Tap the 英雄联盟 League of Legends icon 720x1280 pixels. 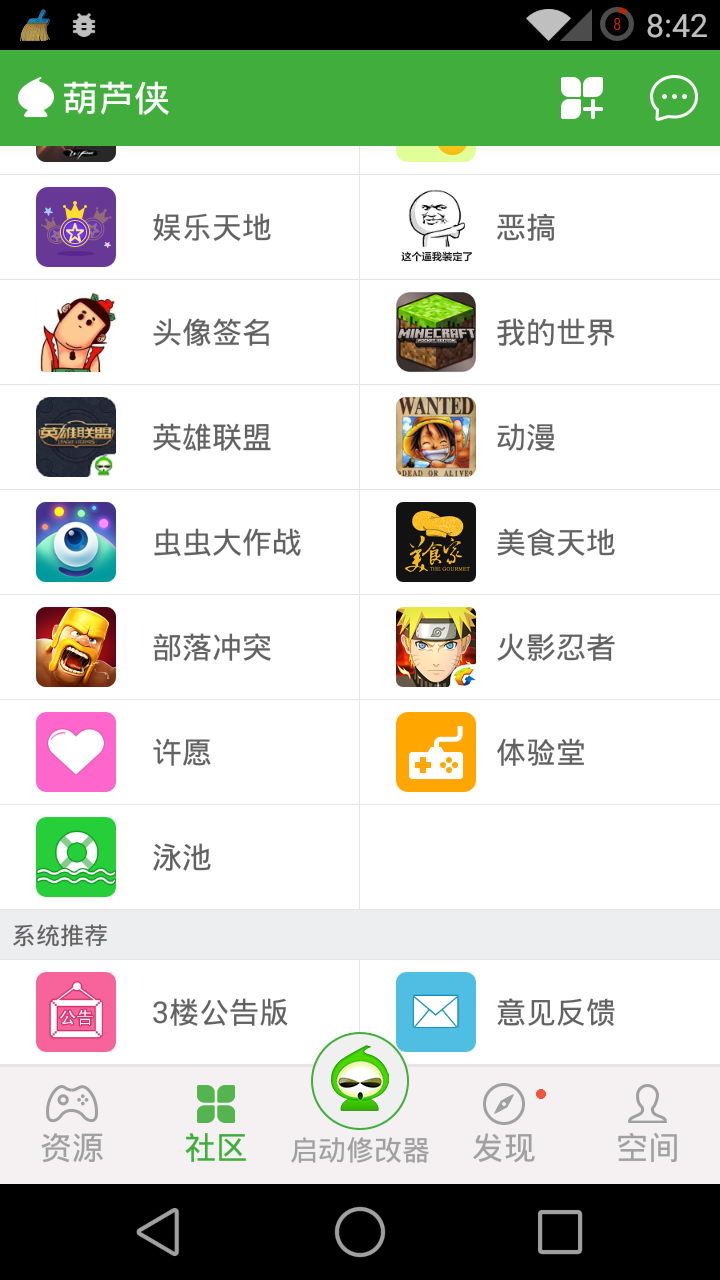tap(75, 437)
